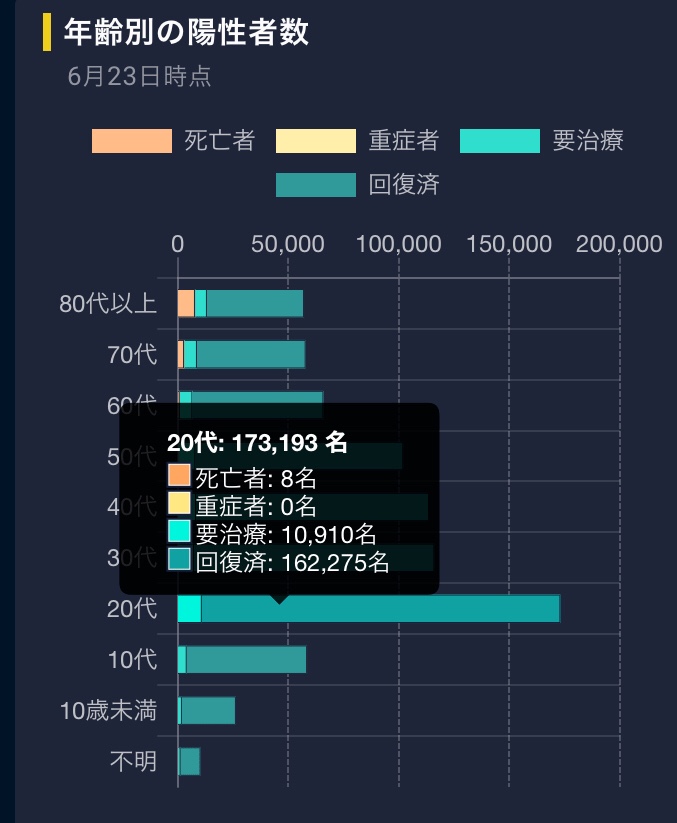Tap the 不明 bar
This screenshot has height=823, width=677.
[x=190, y=761]
